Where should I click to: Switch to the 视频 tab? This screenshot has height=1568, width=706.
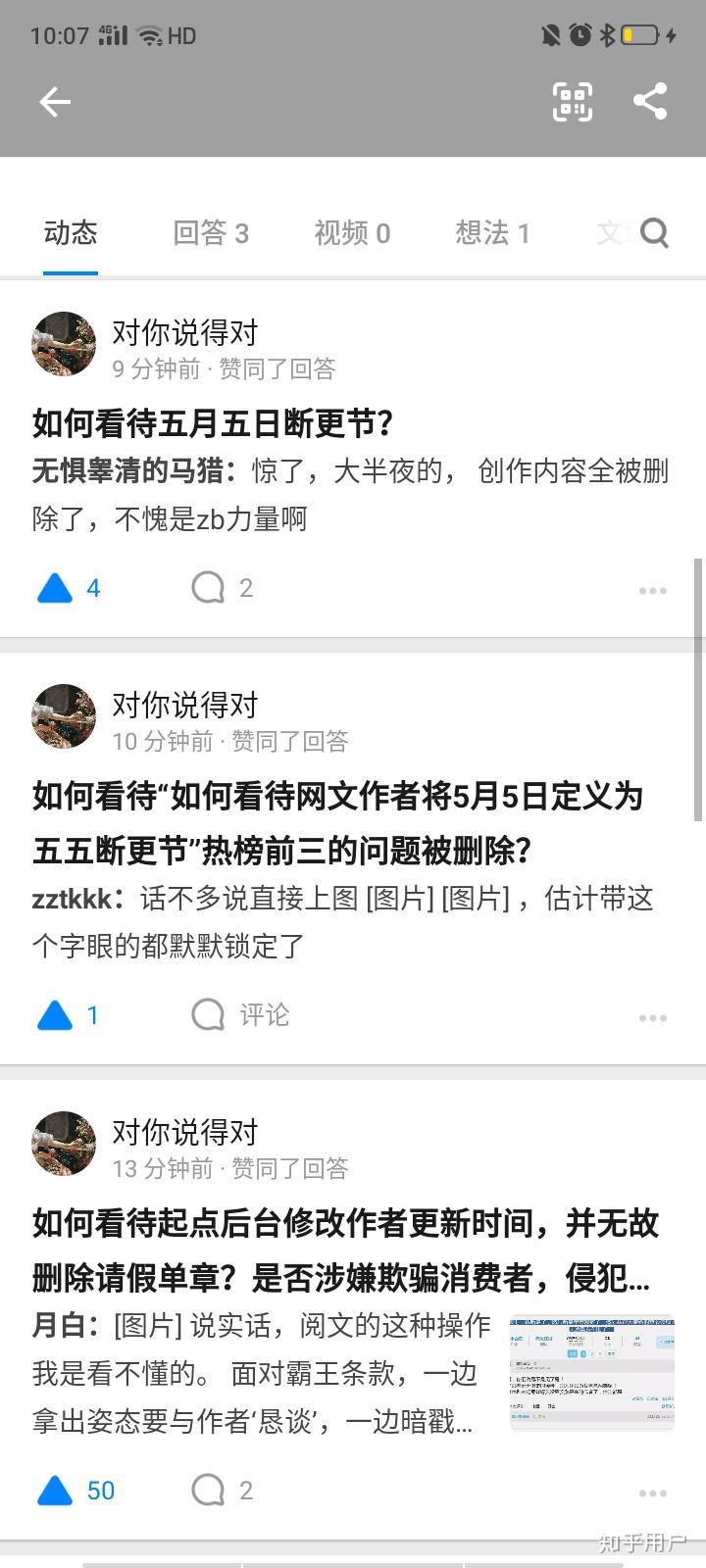(351, 232)
